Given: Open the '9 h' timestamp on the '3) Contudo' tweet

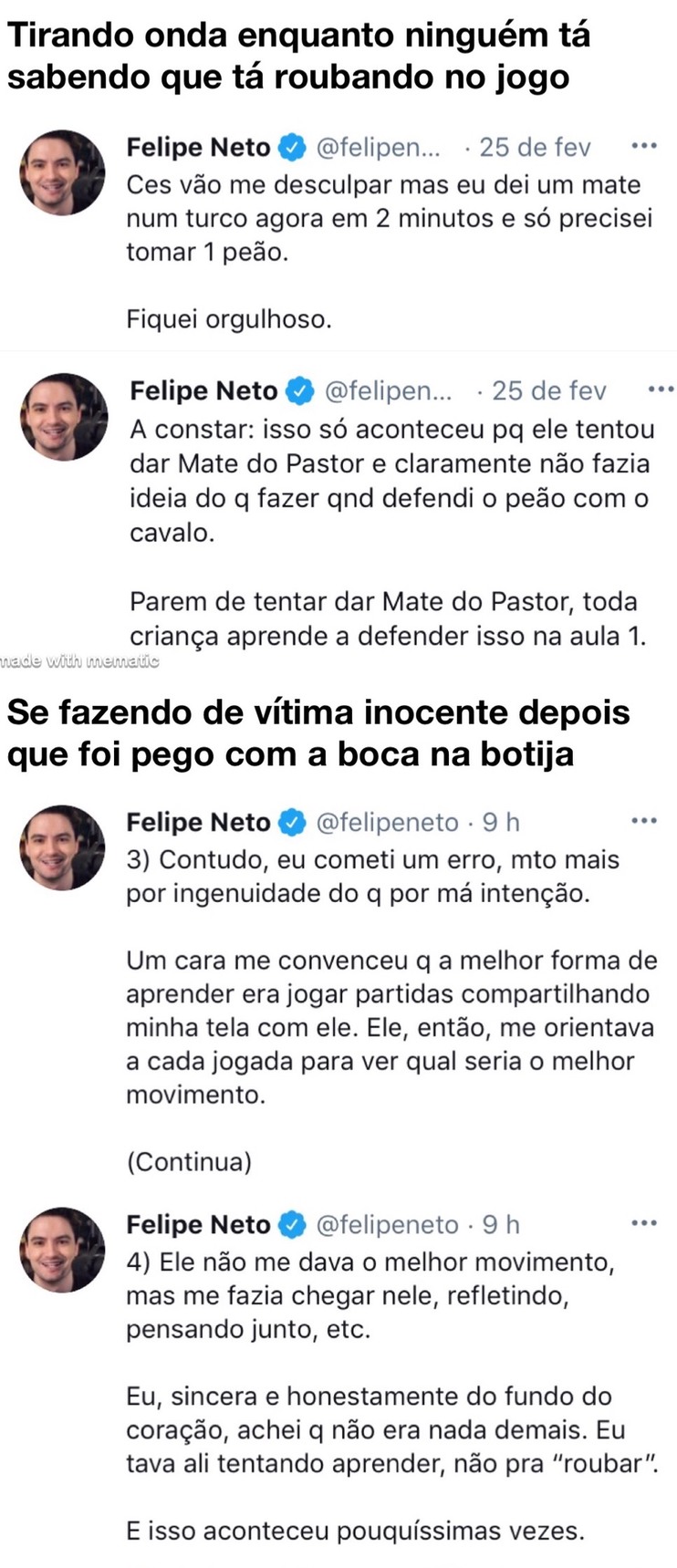Looking at the screenshot, I should click(500, 821).
